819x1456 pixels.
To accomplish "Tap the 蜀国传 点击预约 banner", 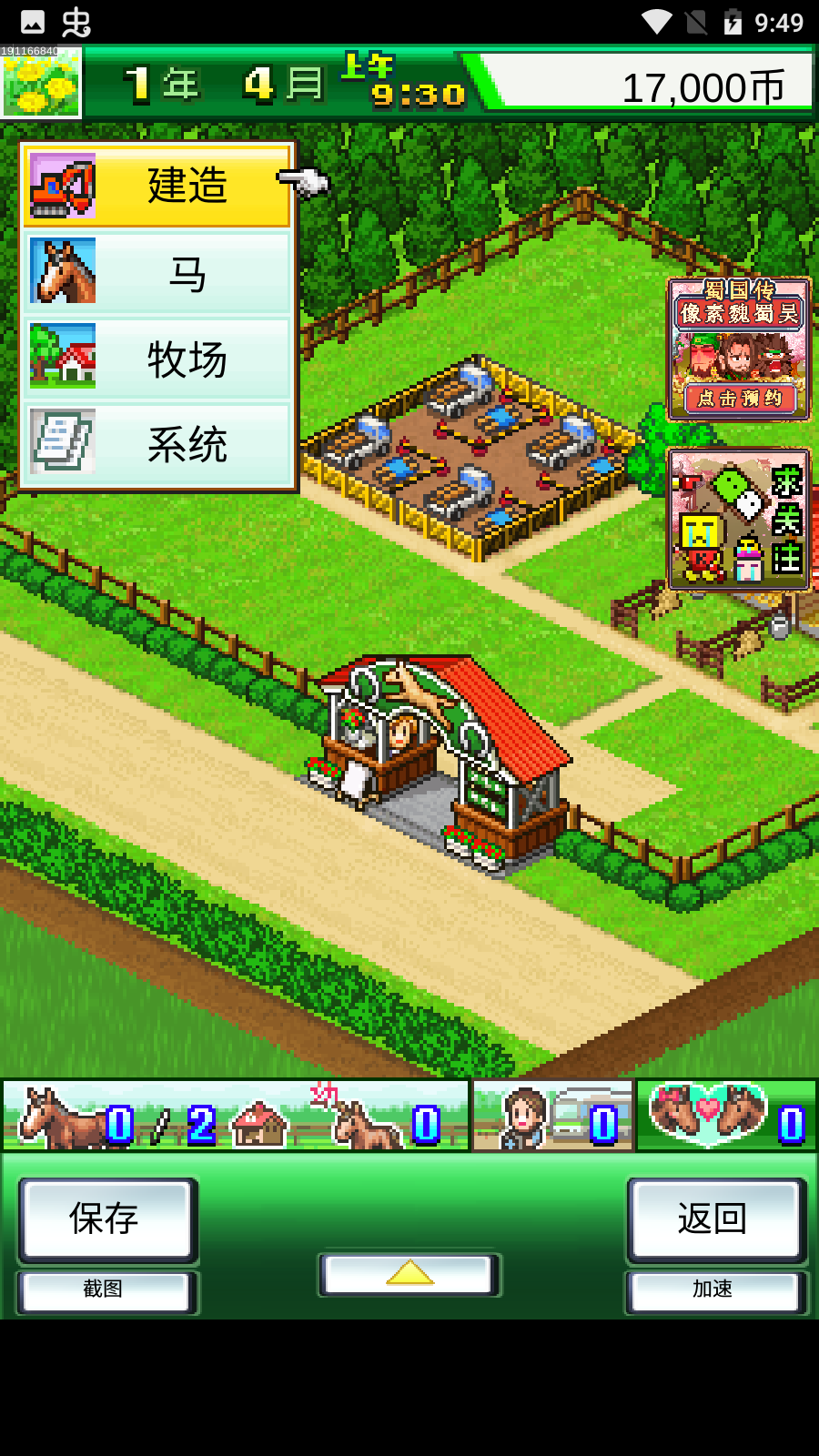I will click(738, 350).
